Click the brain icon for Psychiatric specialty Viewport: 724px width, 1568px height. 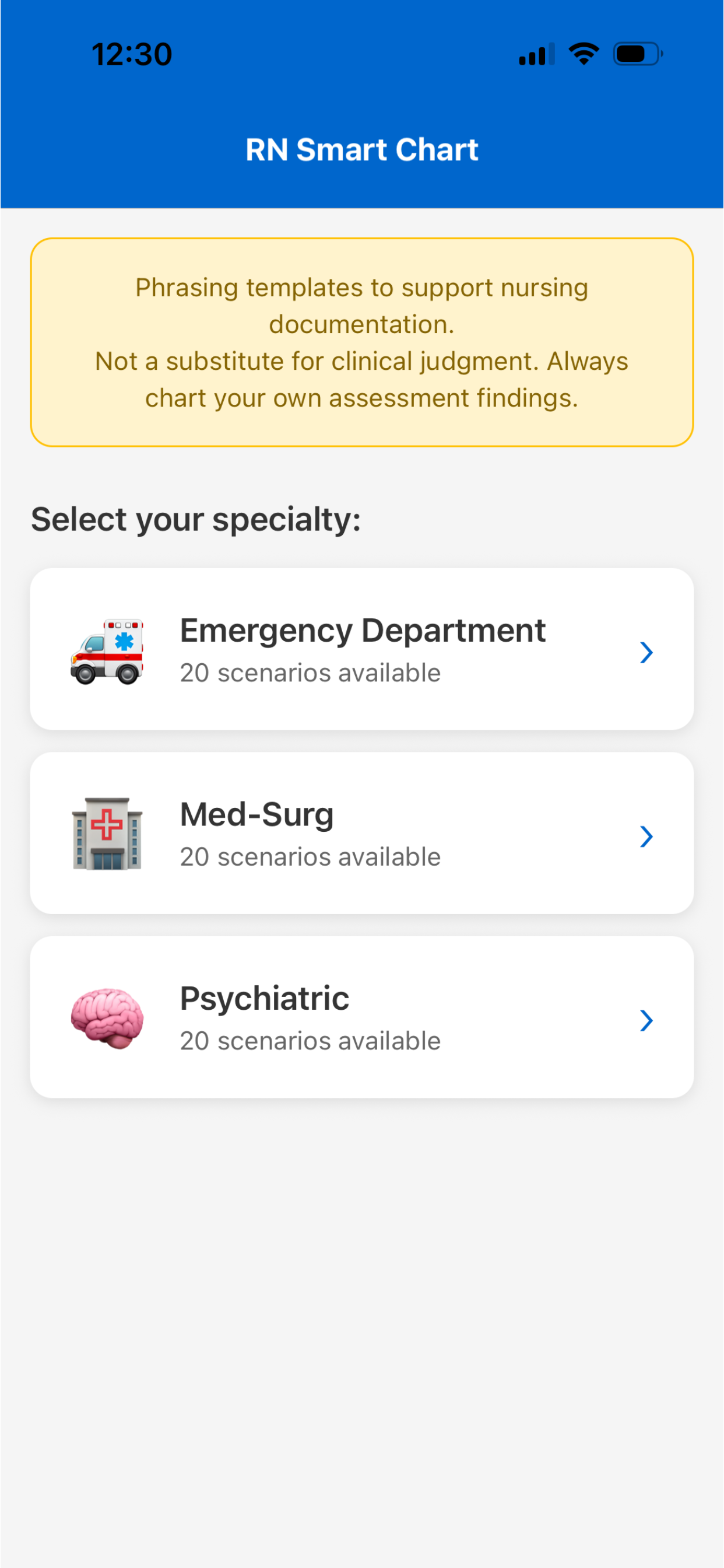[x=107, y=1020]
